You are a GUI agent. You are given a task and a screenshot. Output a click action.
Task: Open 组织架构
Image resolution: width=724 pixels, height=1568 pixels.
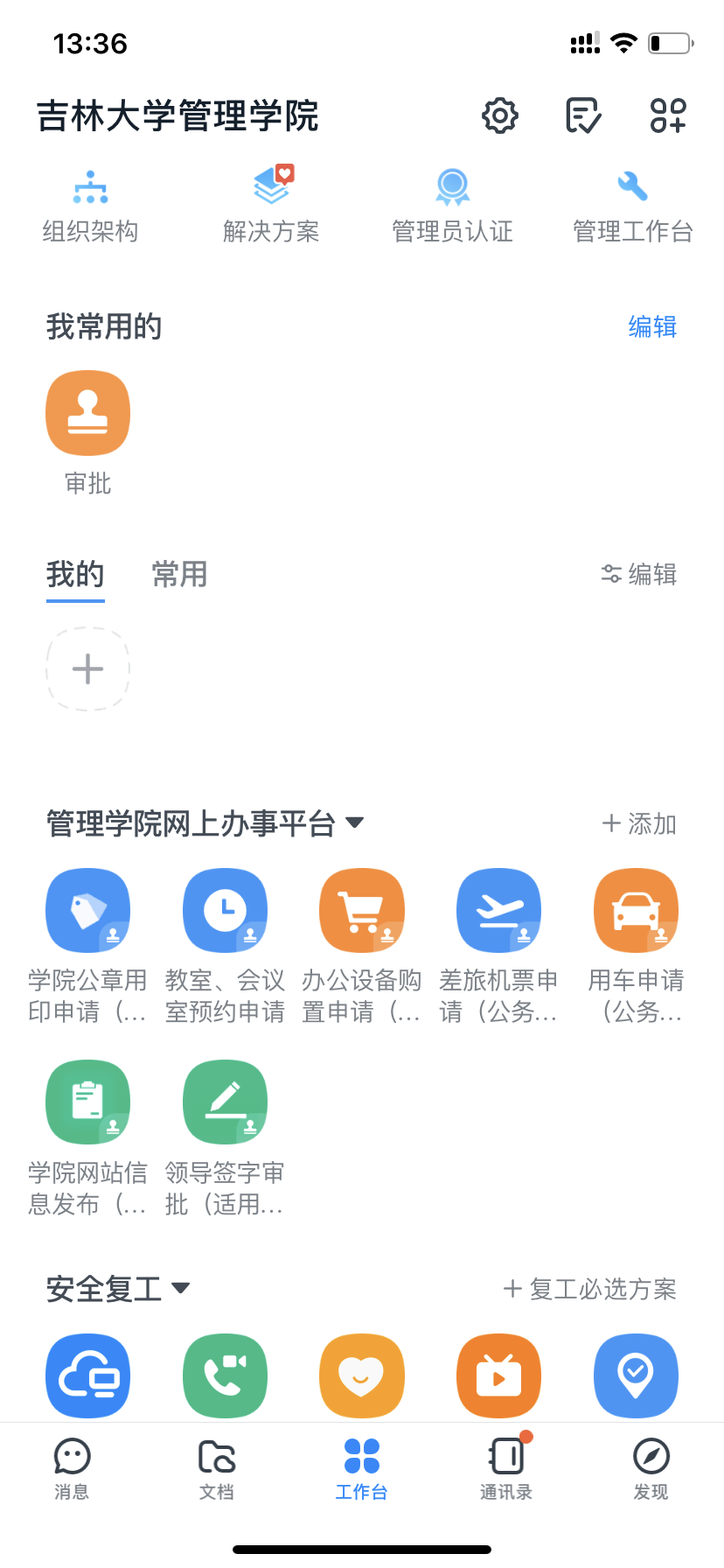click(90, 206)
